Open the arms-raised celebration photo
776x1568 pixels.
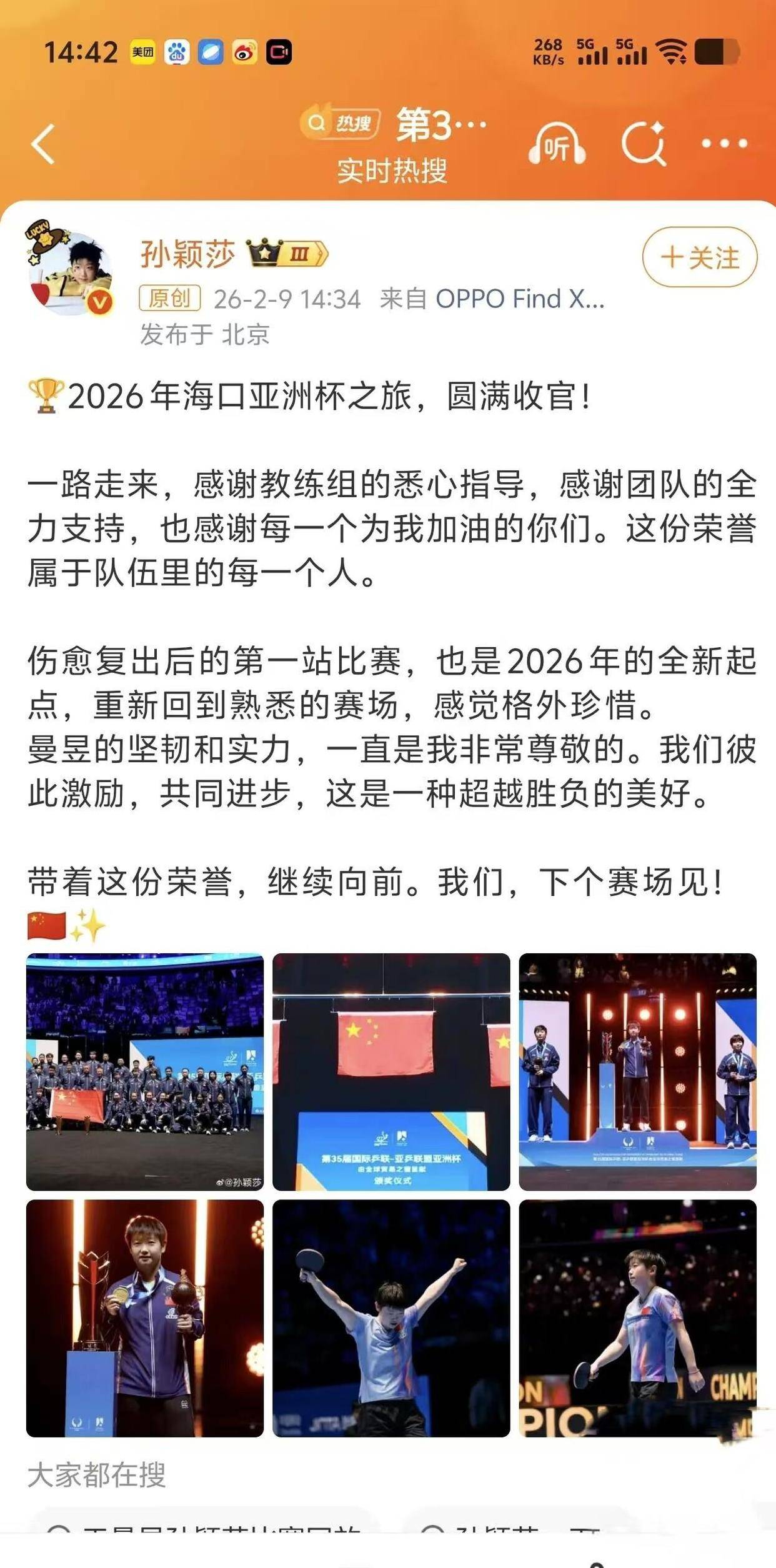(x=391, y=1318)
